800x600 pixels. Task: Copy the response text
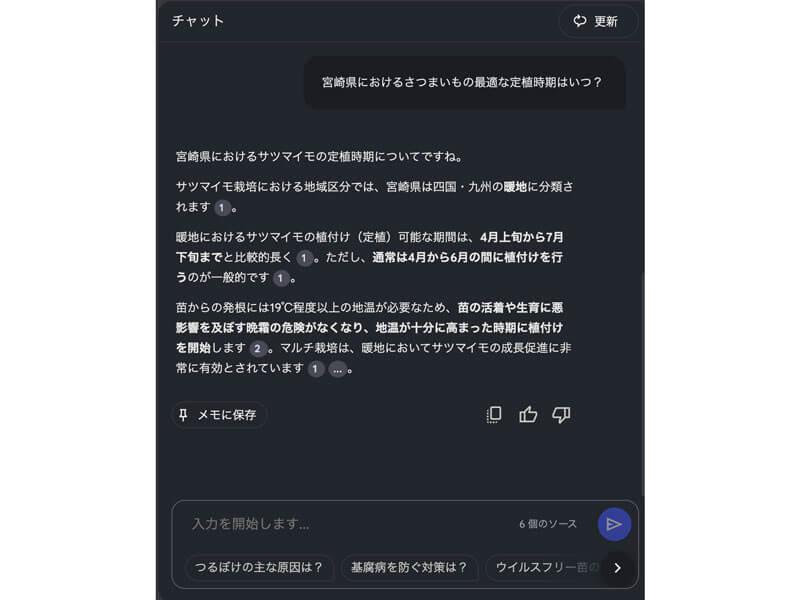(494, 414)
